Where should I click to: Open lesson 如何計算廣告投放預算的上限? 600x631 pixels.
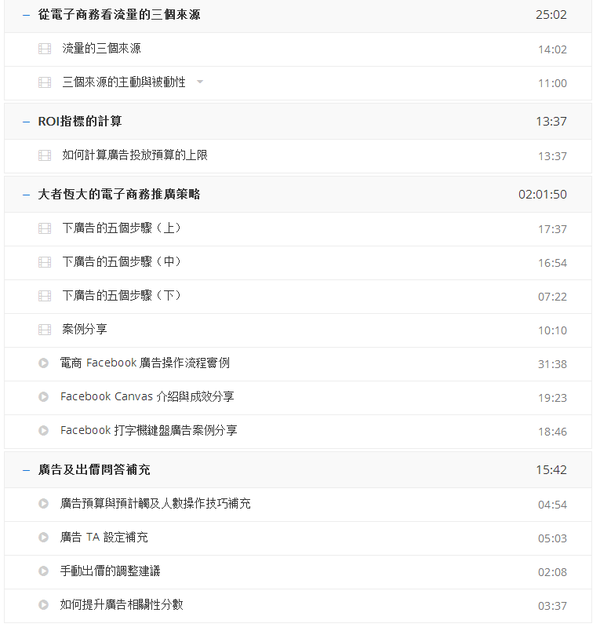(134, 155)
